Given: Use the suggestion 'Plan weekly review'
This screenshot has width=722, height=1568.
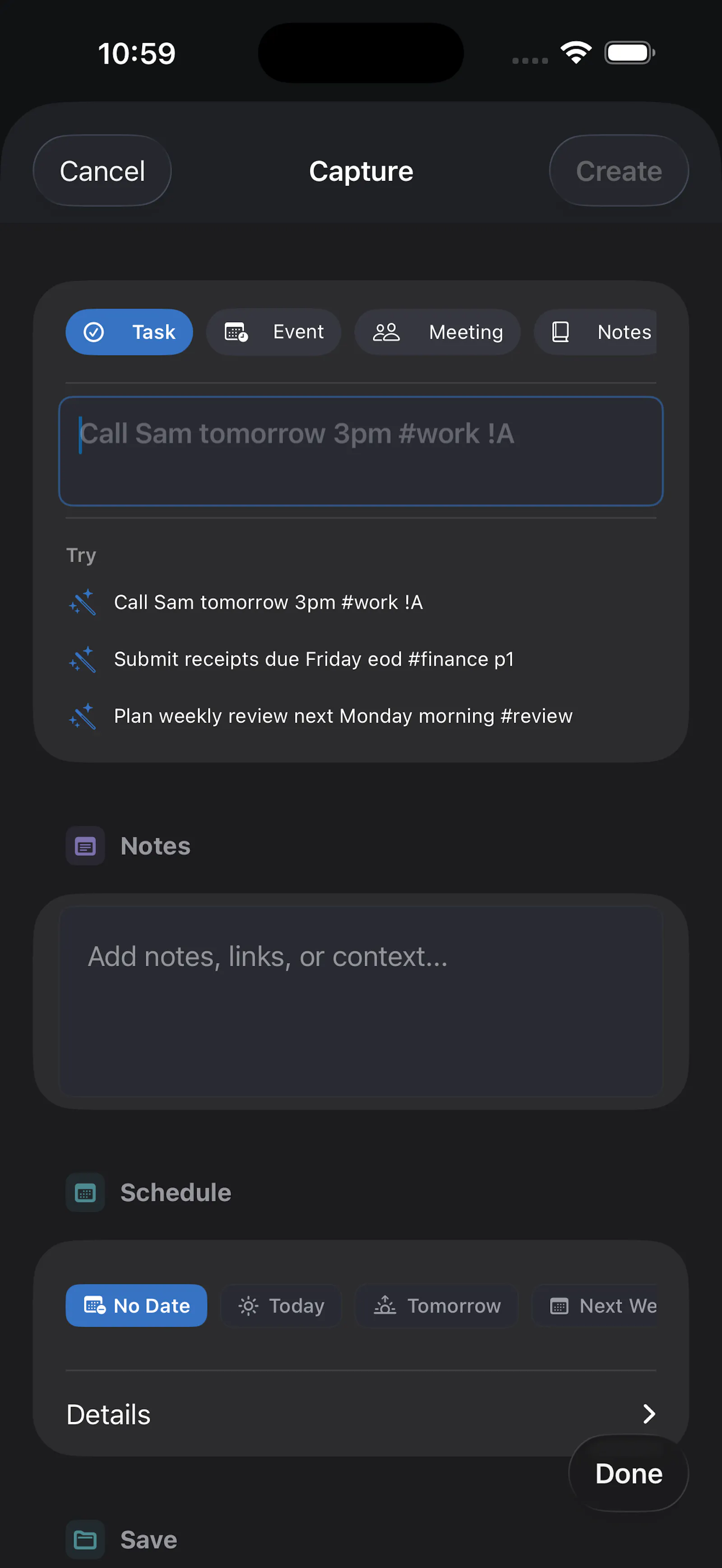Looking at the screenshot, I should pyautogui.click(x=320, y=716).
